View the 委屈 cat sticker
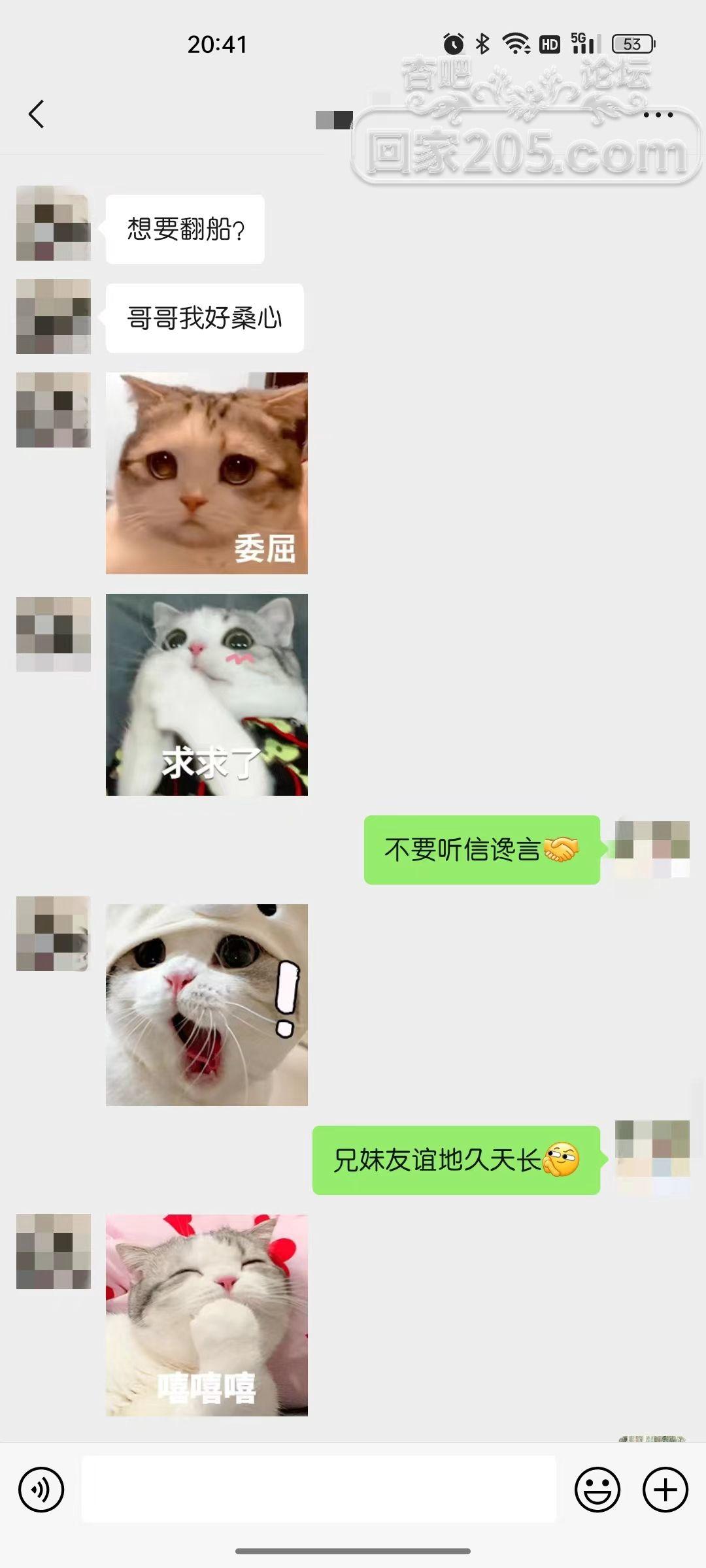This screenshot has width=706, height=1568. pos(207,473)
